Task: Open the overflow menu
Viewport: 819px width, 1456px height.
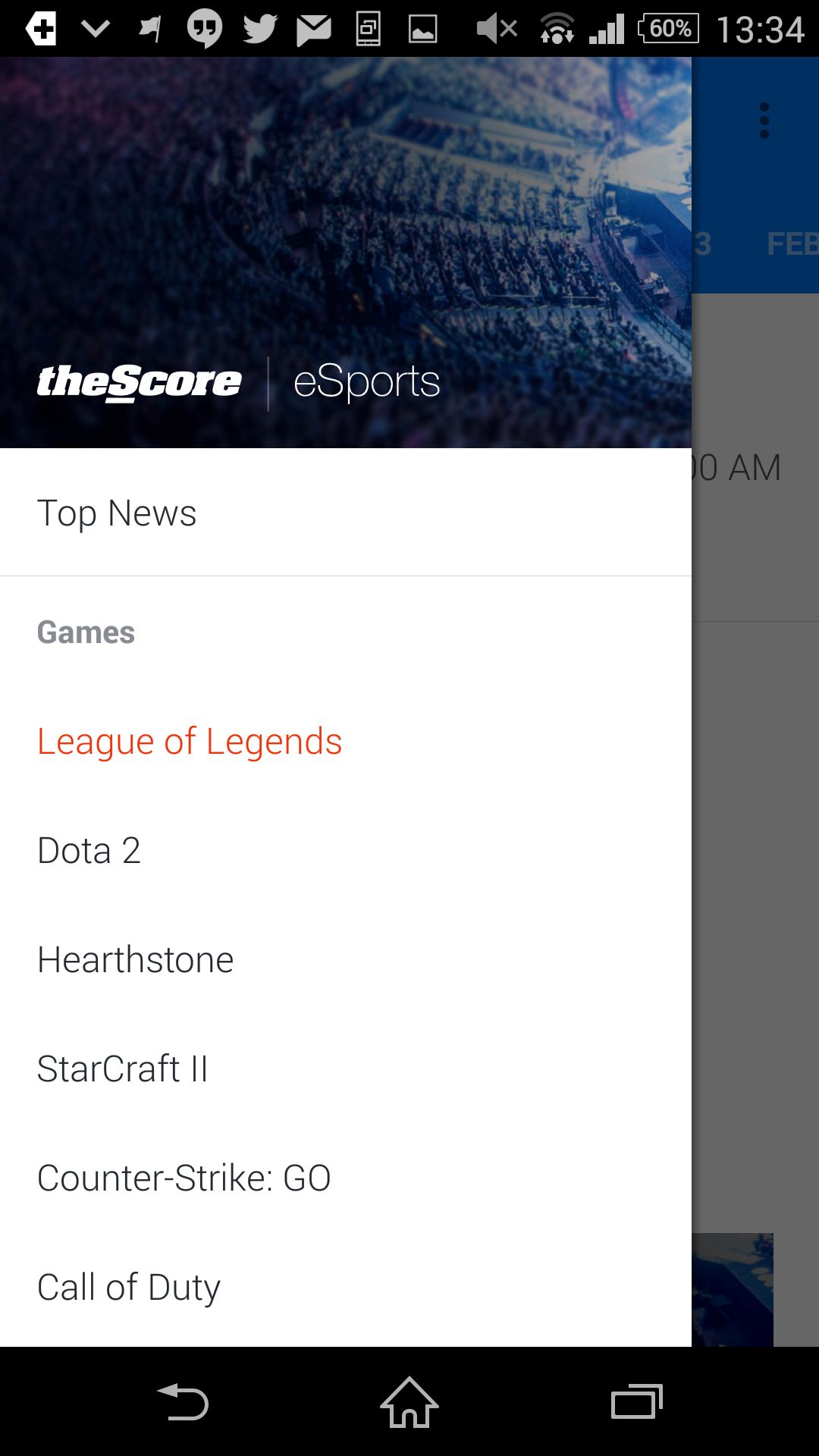Action: 764,121
